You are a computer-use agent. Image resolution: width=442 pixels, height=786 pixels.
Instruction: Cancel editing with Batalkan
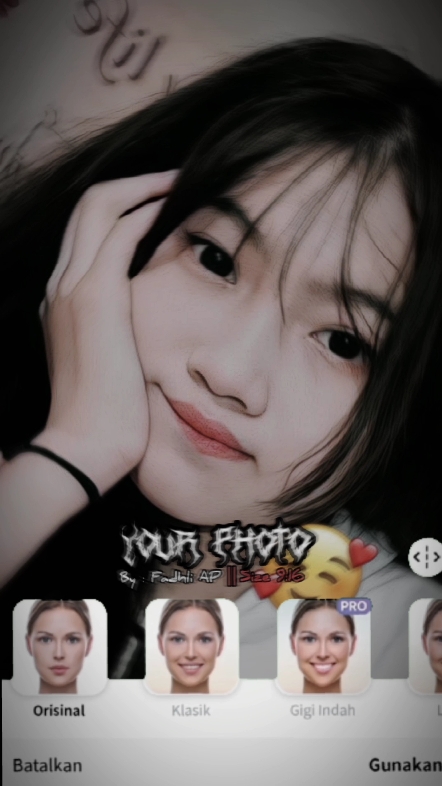point(47,765)
